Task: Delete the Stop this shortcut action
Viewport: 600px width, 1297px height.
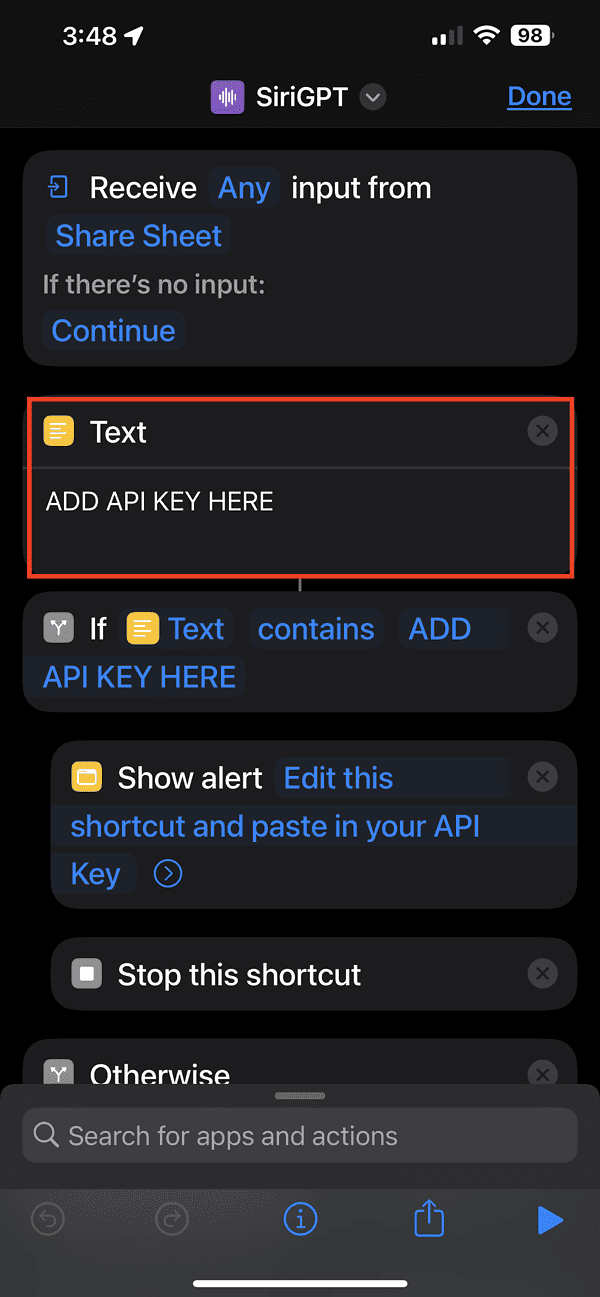Action: pyautogui.click(x=542, y=974)
